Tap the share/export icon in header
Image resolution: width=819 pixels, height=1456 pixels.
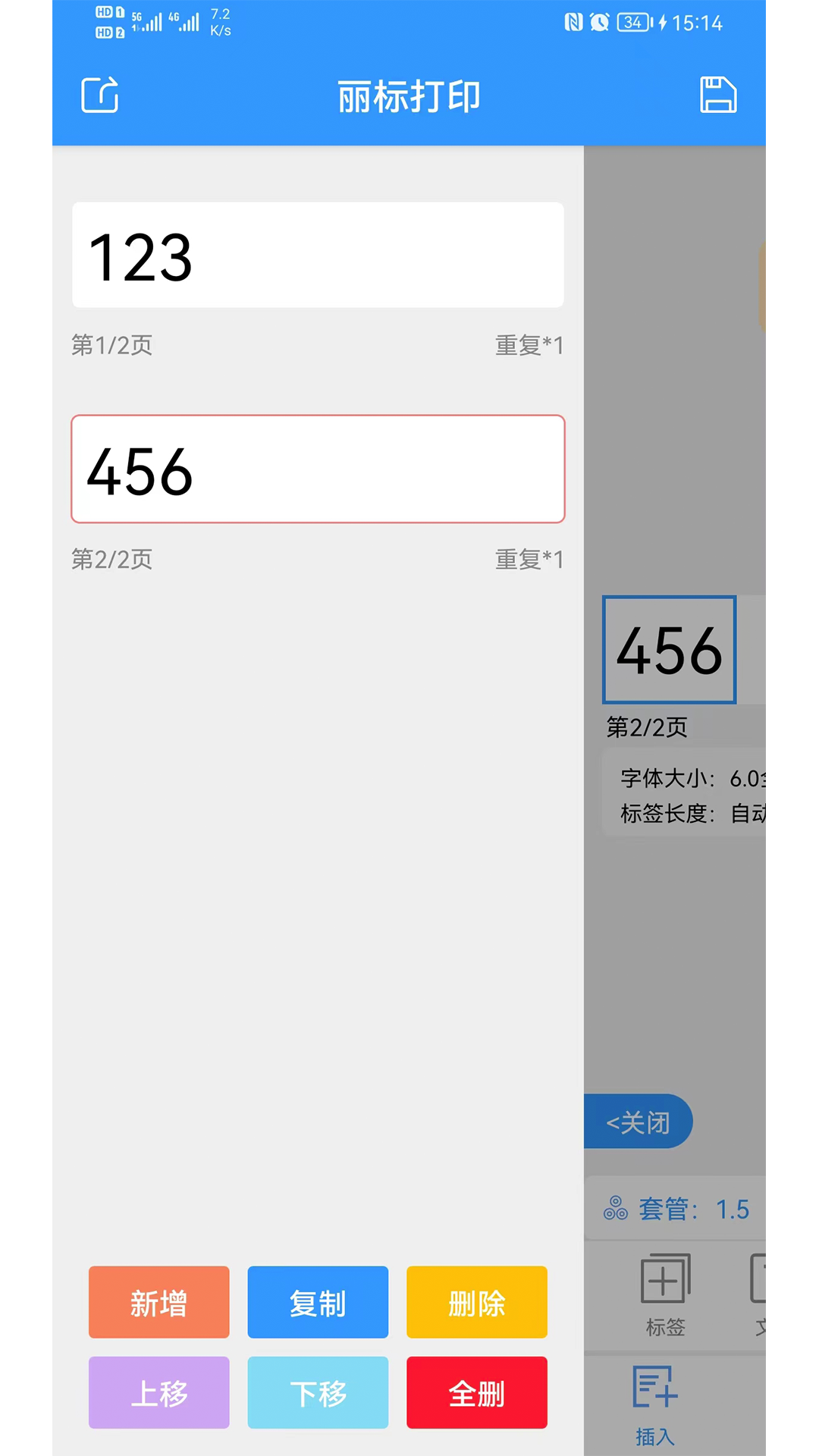point(100,95)
